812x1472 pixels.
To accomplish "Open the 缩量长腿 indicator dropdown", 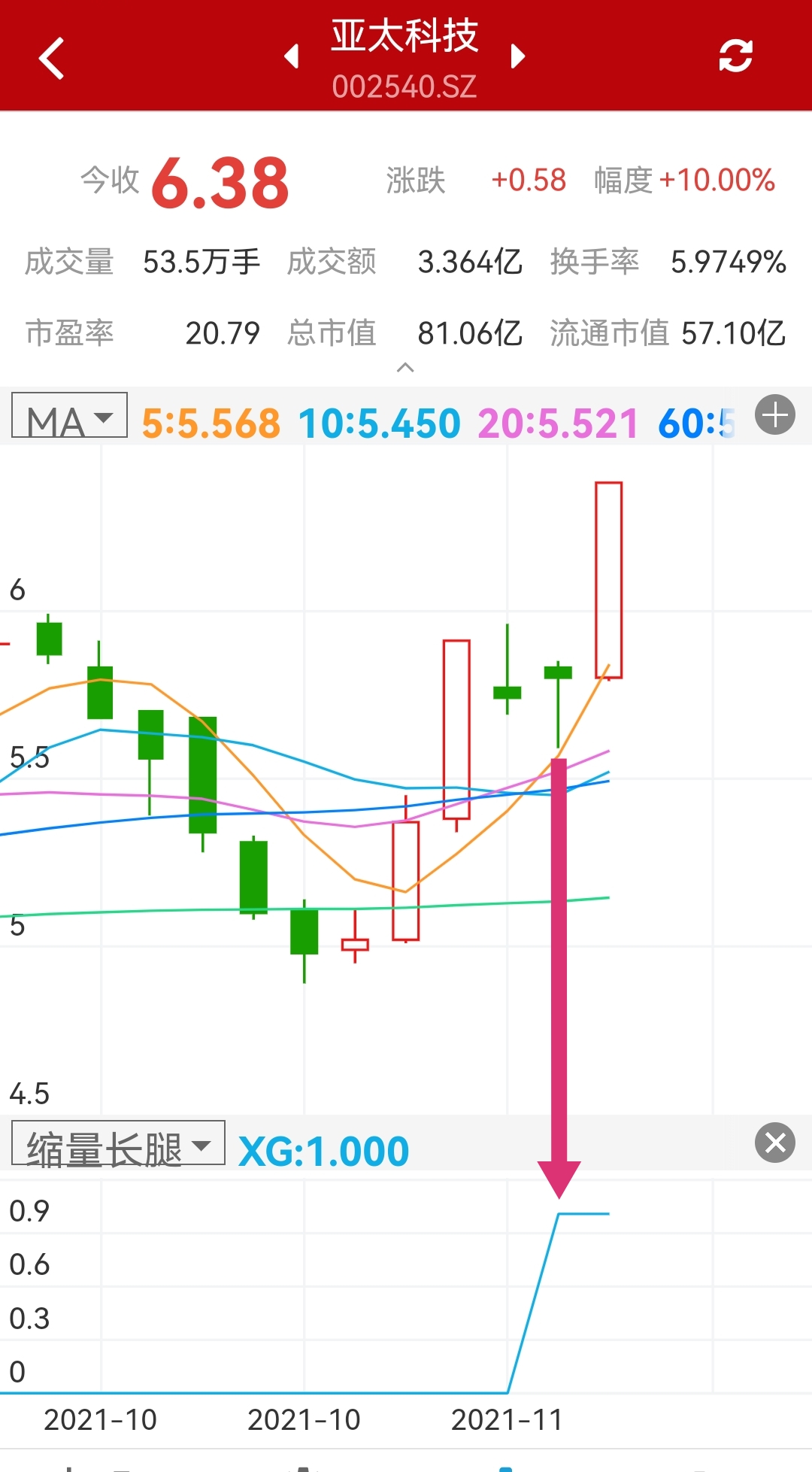I will point(118,1144).
